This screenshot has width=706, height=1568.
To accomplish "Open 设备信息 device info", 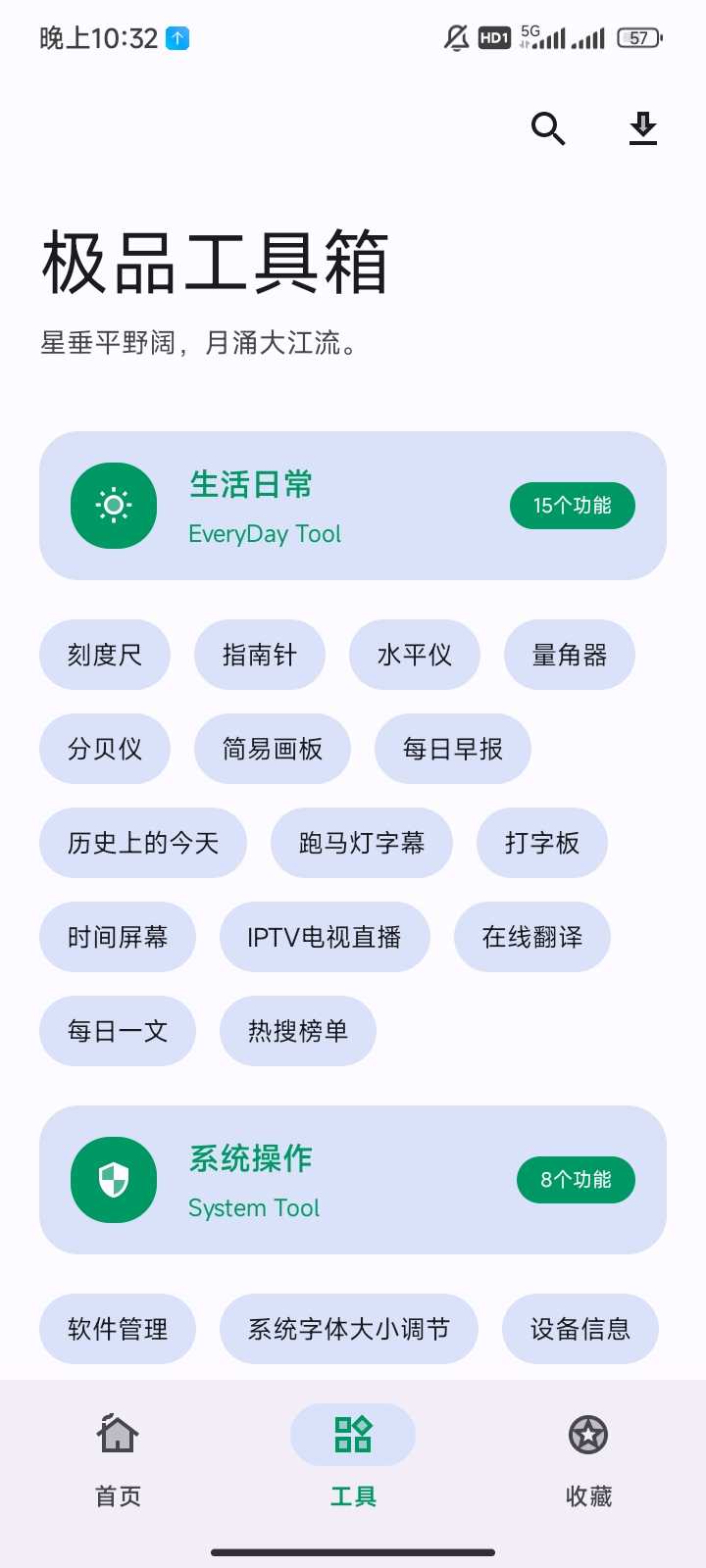I will pyautogui.click(x=580, y=1329).
